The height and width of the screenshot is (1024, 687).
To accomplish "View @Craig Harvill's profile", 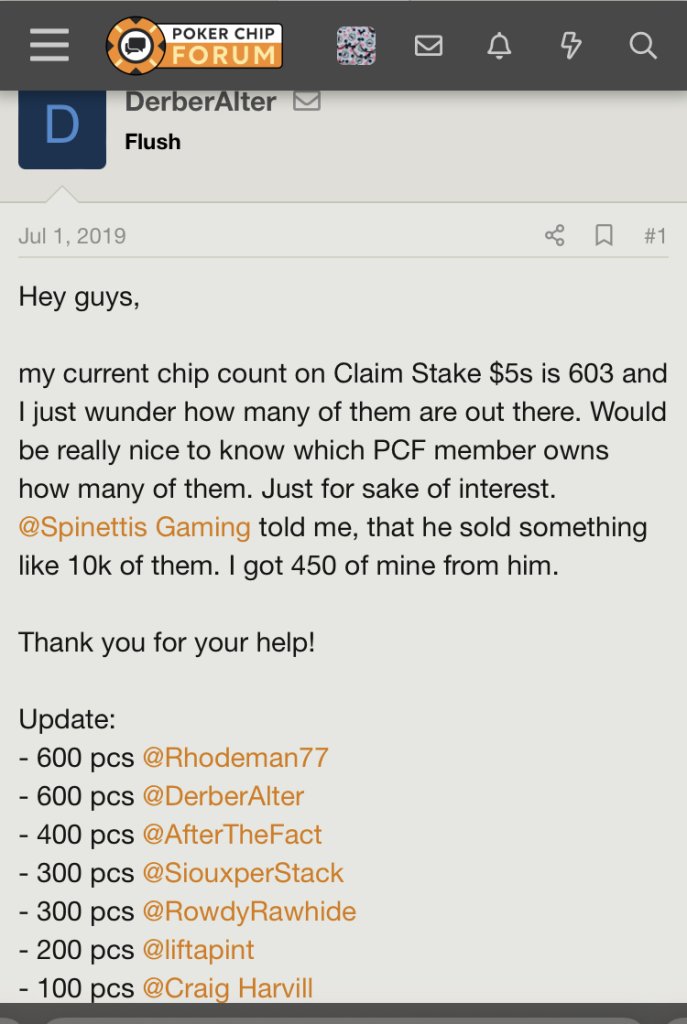I will (228, 989).
